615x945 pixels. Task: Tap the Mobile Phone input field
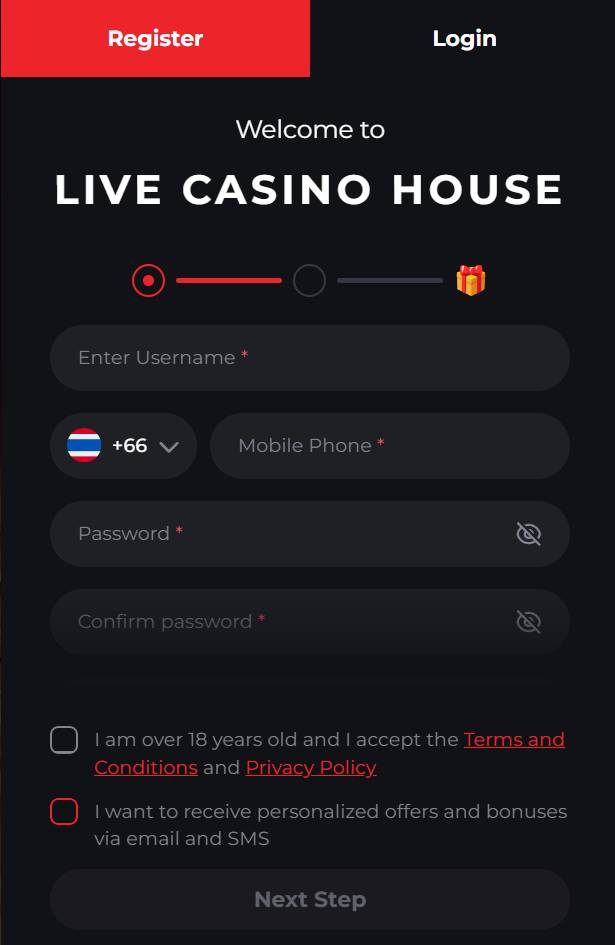(x=390, y=446)
